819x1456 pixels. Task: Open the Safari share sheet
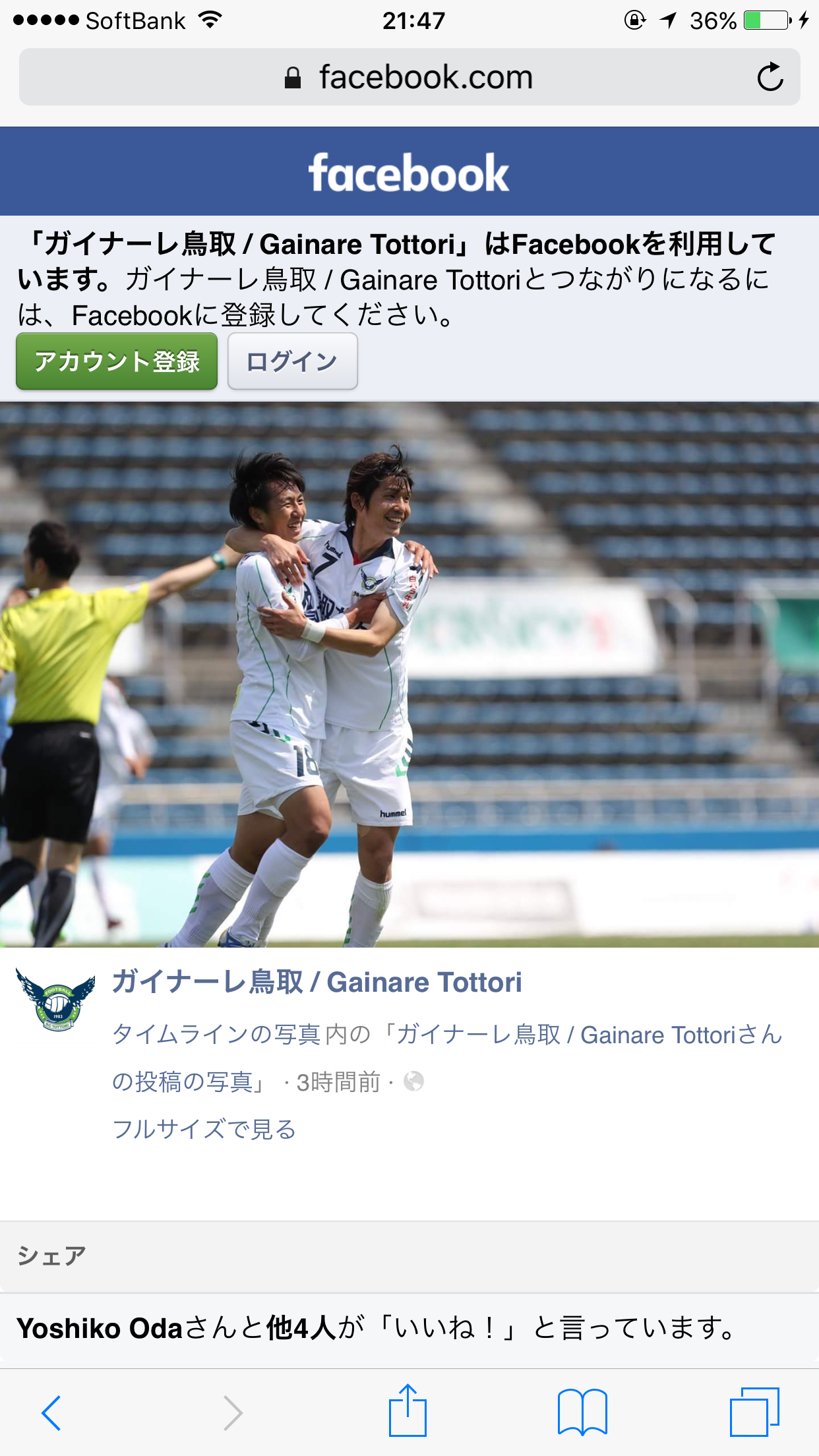coord(408,1411)
